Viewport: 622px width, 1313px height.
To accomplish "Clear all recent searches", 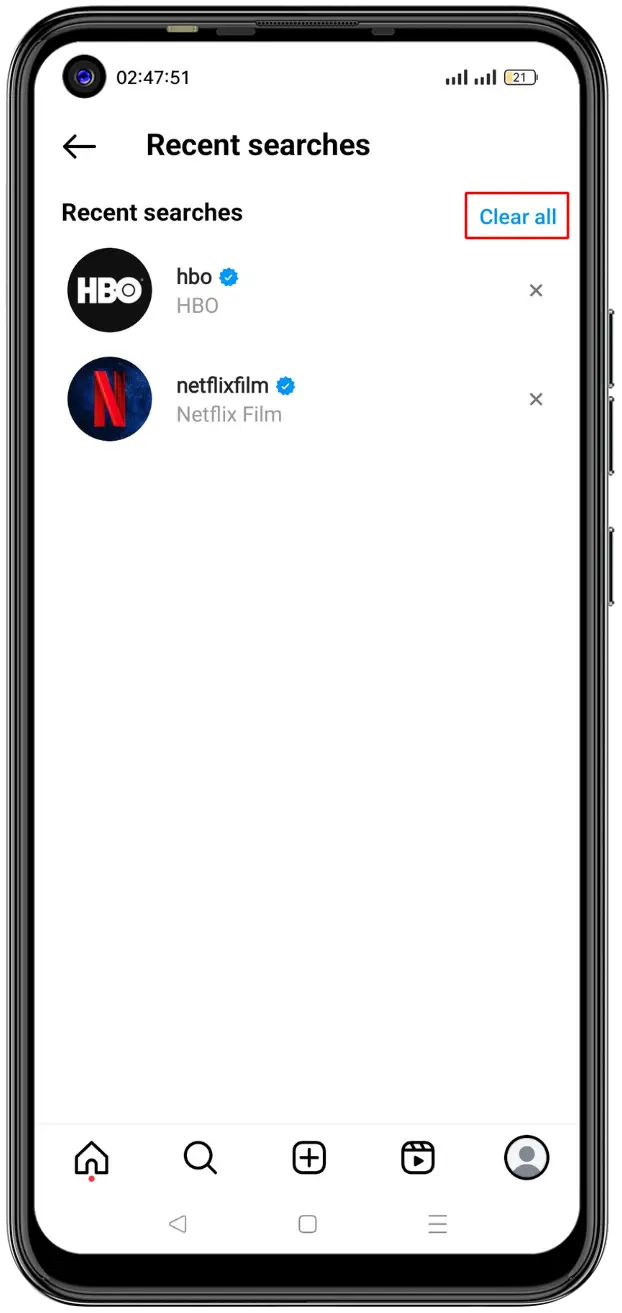I will point(517,216).
